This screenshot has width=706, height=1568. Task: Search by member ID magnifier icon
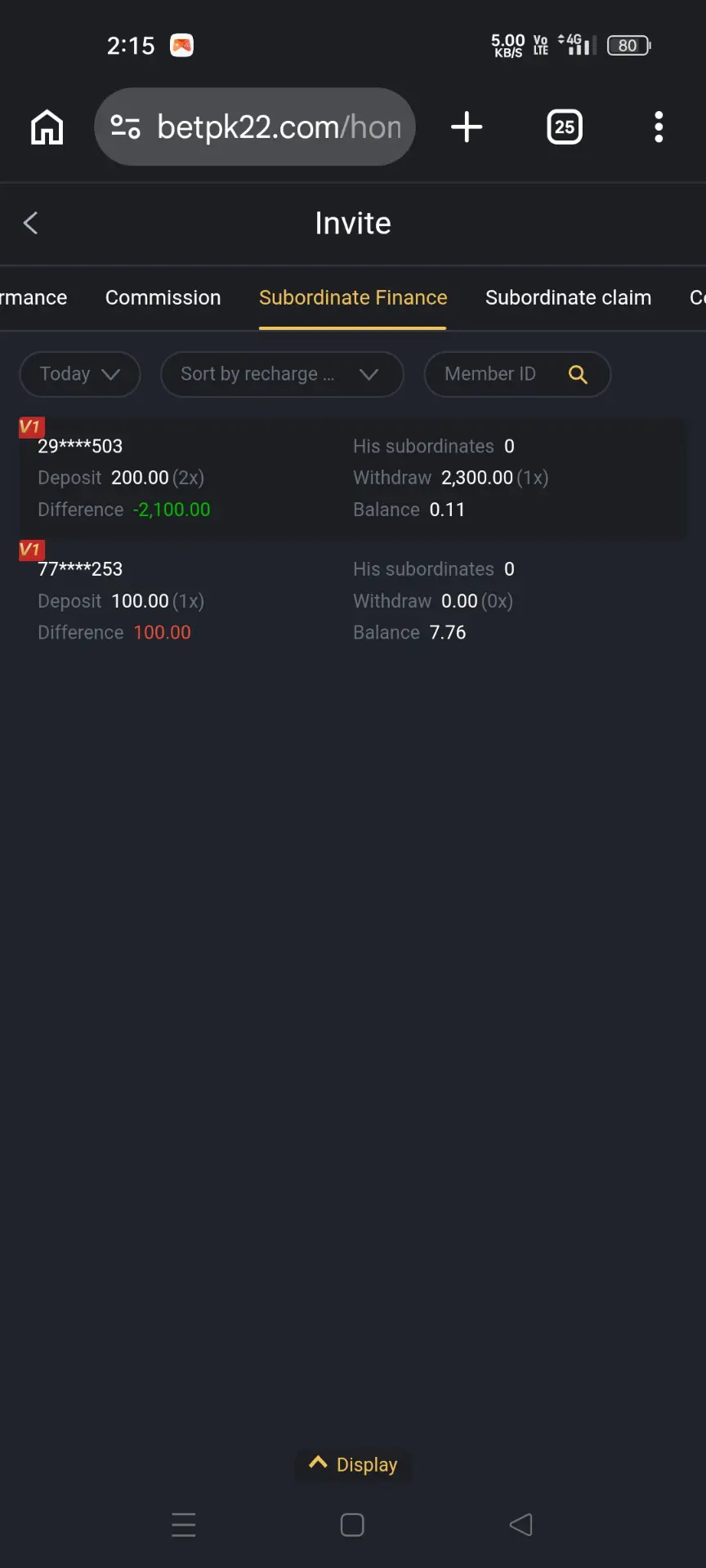(x=578, y=374)
